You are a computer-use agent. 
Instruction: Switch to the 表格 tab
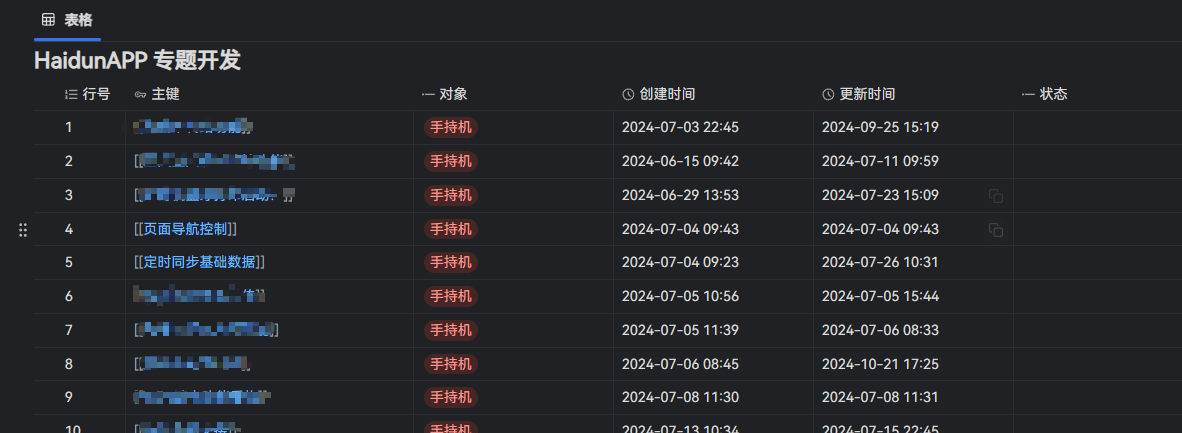67,19
